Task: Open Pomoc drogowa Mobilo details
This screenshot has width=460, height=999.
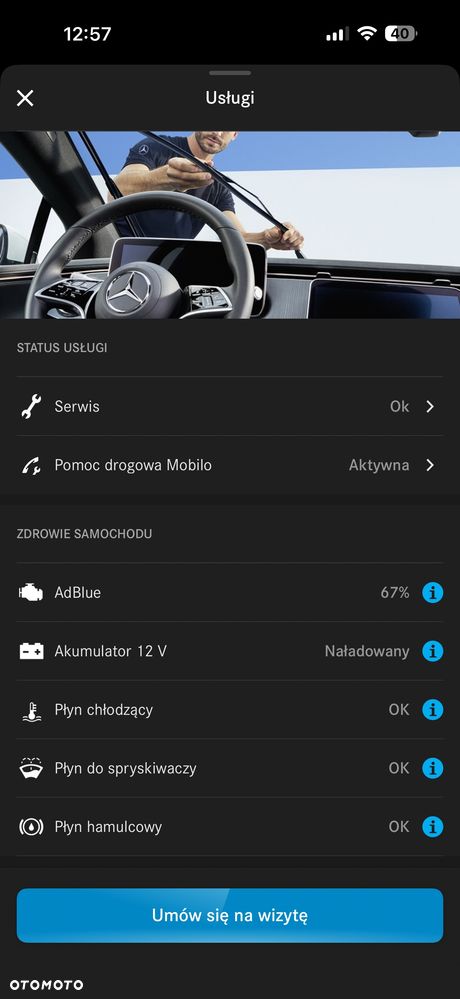Action: 230,465
